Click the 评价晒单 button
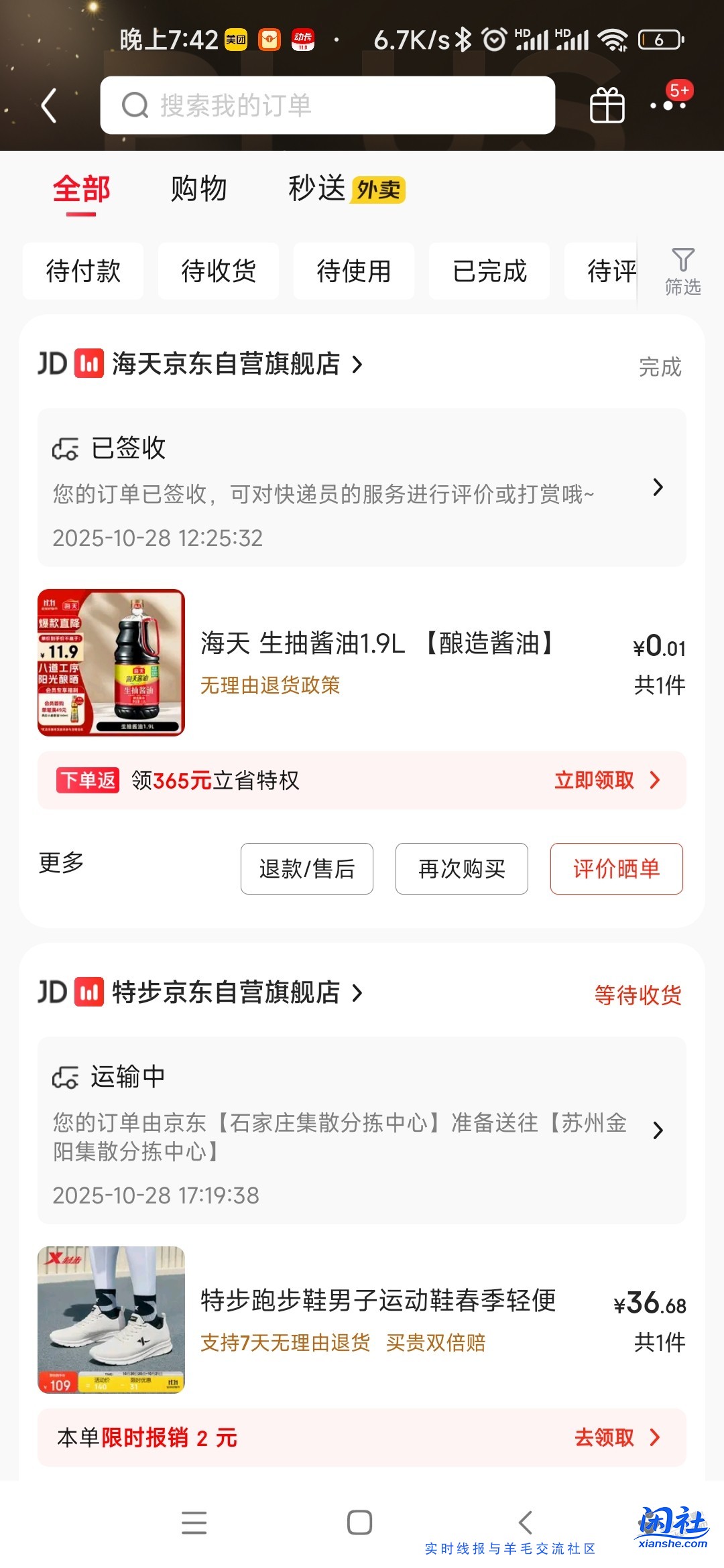 click(x=616, y=869)
